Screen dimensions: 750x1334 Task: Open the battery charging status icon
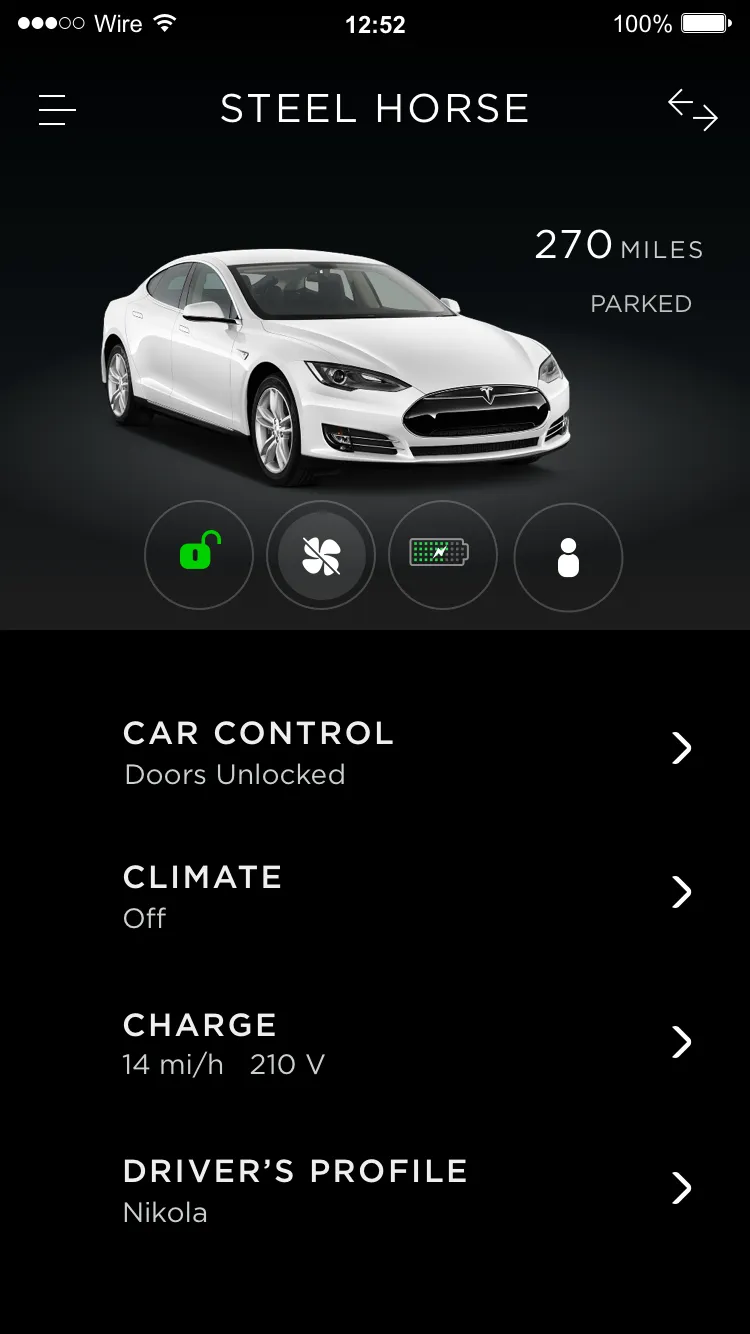coord(444,555)
